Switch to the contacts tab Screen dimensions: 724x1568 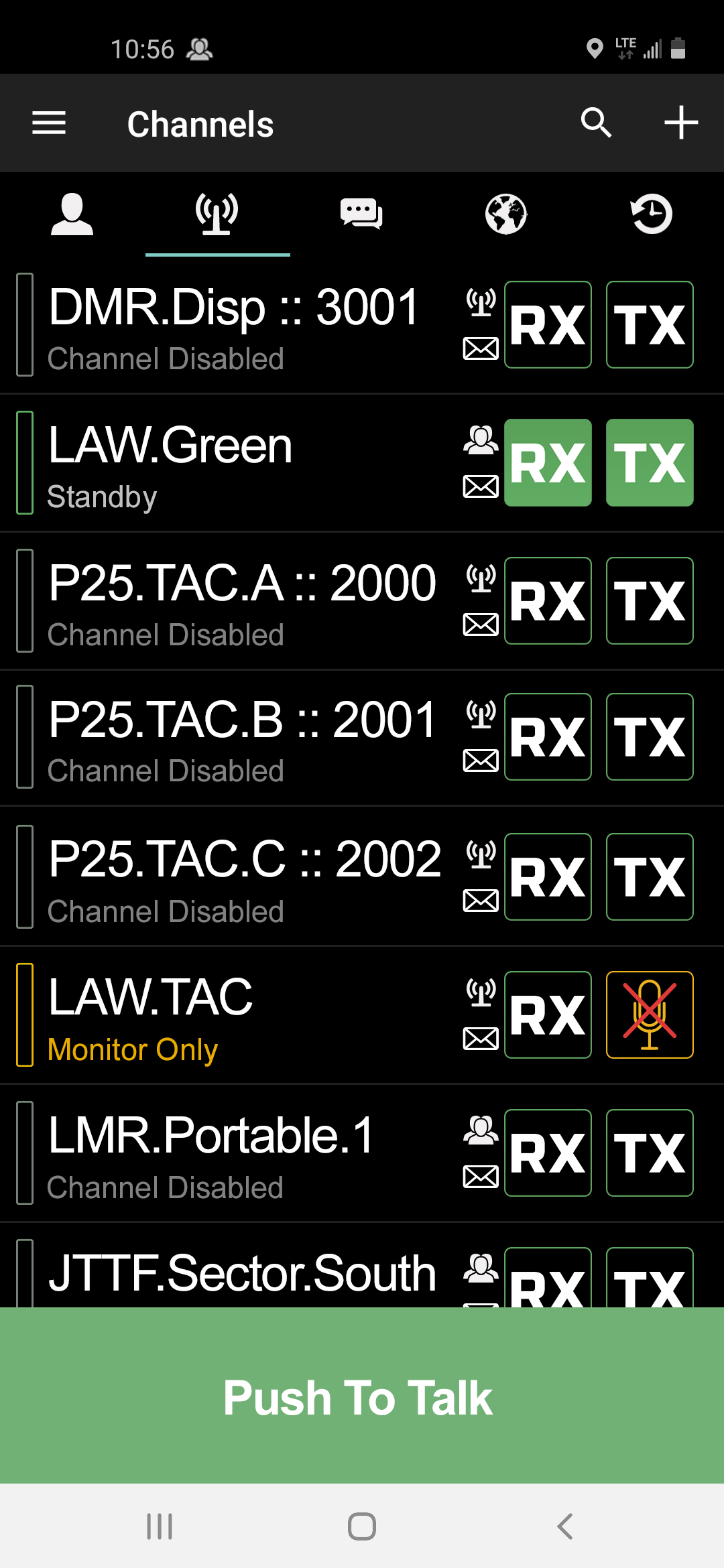click(x=72, y=214)
